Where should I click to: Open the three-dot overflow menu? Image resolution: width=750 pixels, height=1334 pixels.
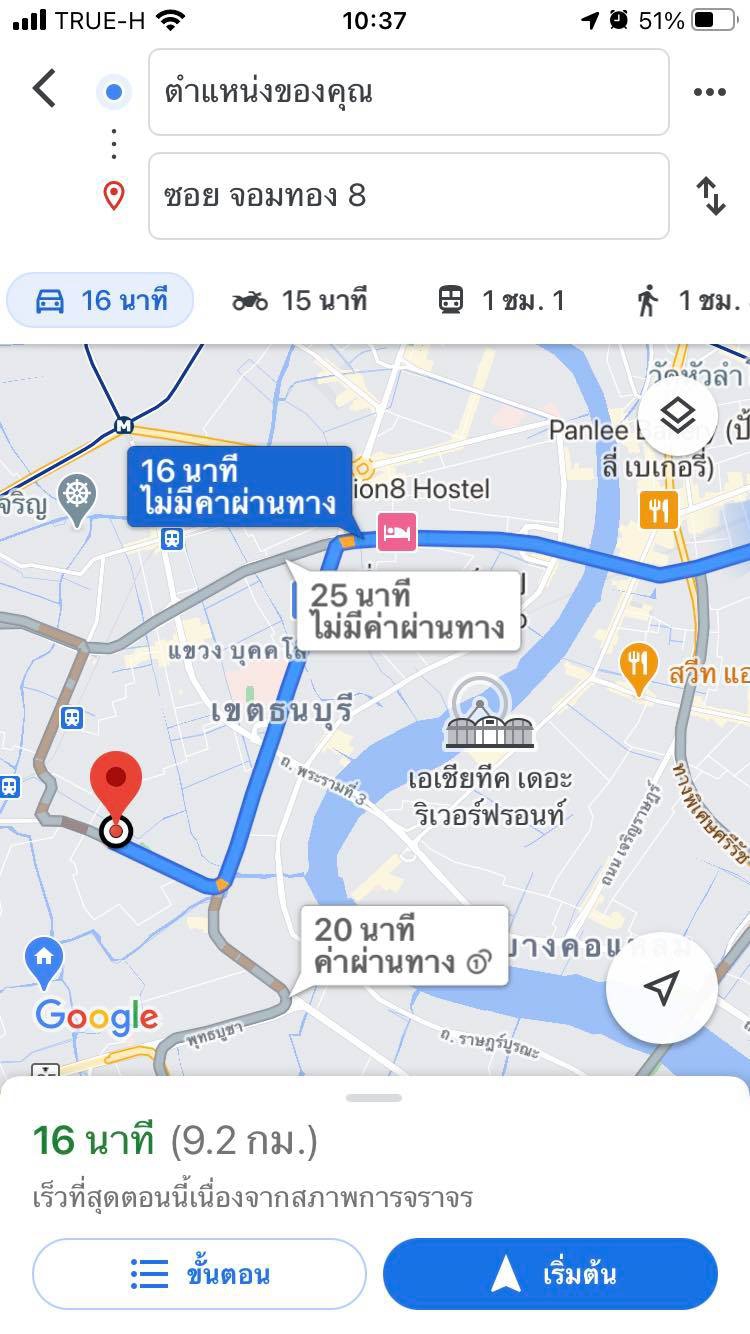coord(709,92)
